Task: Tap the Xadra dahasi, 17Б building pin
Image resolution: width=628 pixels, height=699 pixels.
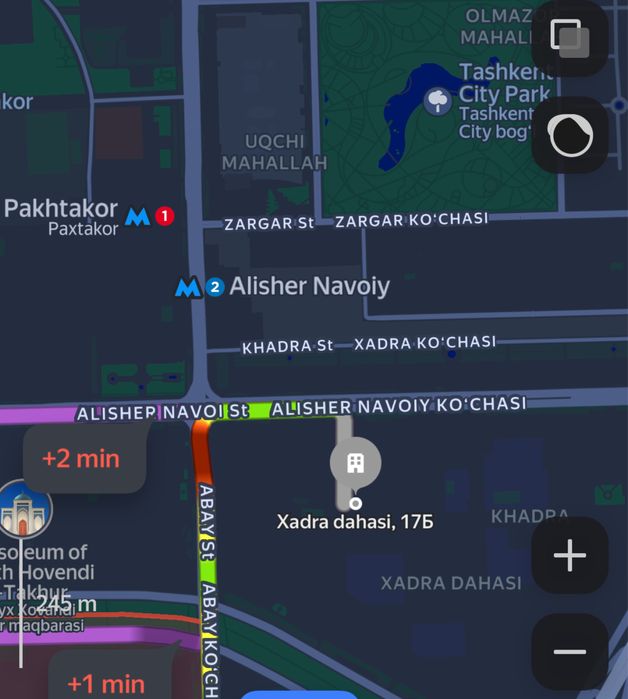Action: (355, 463)
